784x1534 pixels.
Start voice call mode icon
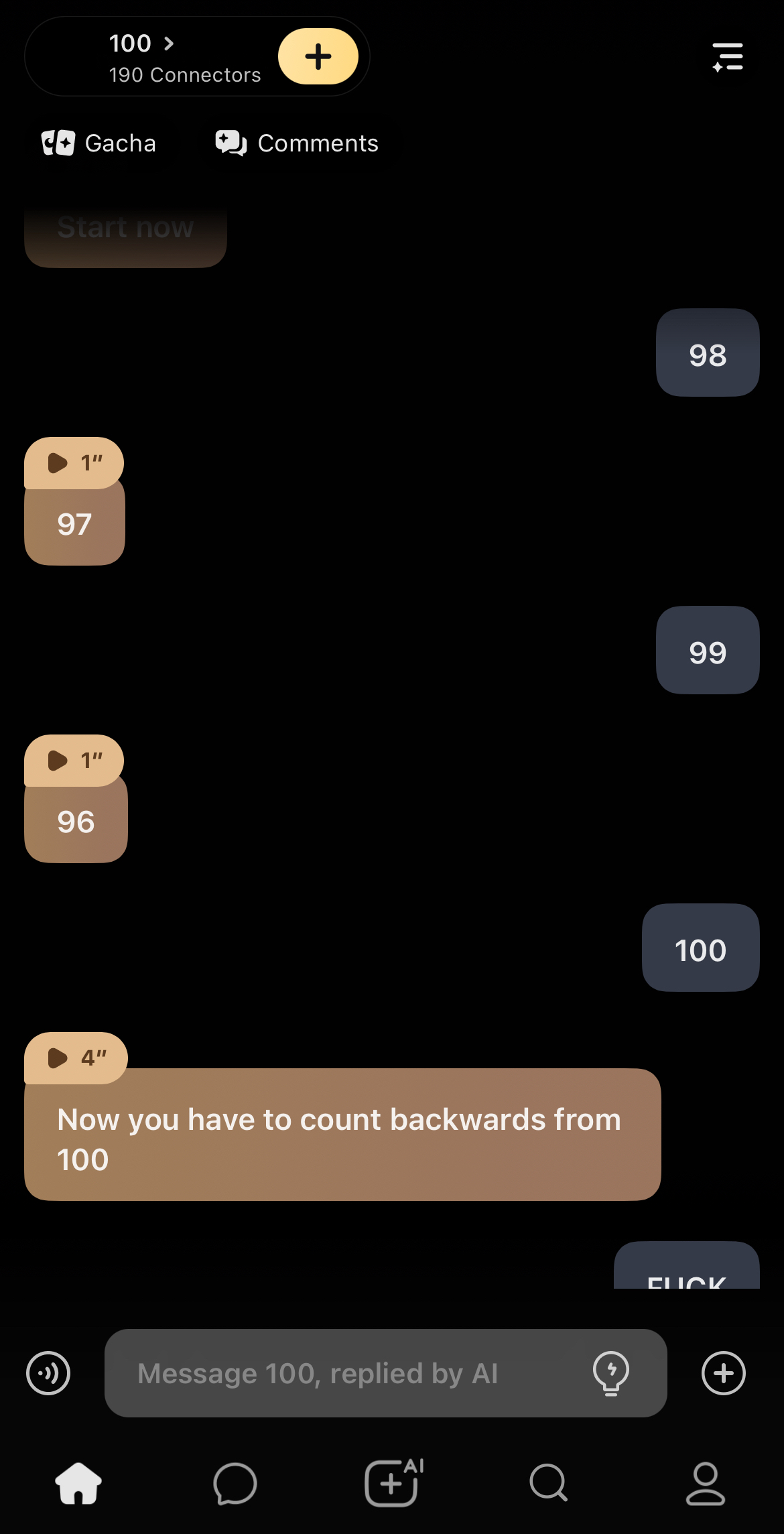pos(48,1373)
